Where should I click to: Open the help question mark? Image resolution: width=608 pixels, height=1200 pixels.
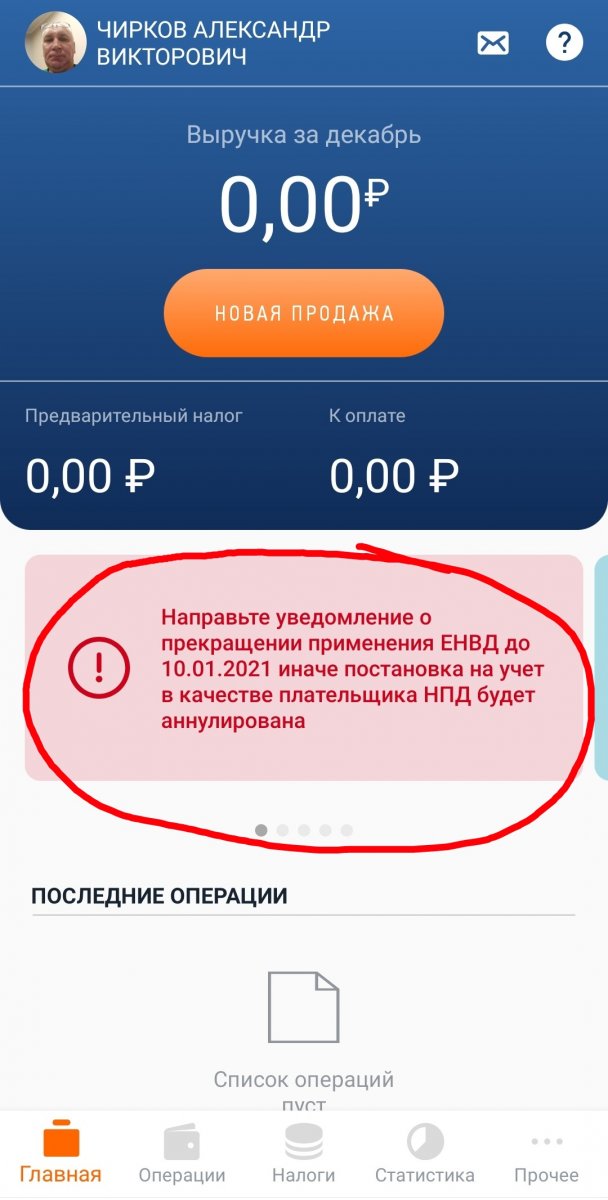pyautogui.click(x=564, y=43)
